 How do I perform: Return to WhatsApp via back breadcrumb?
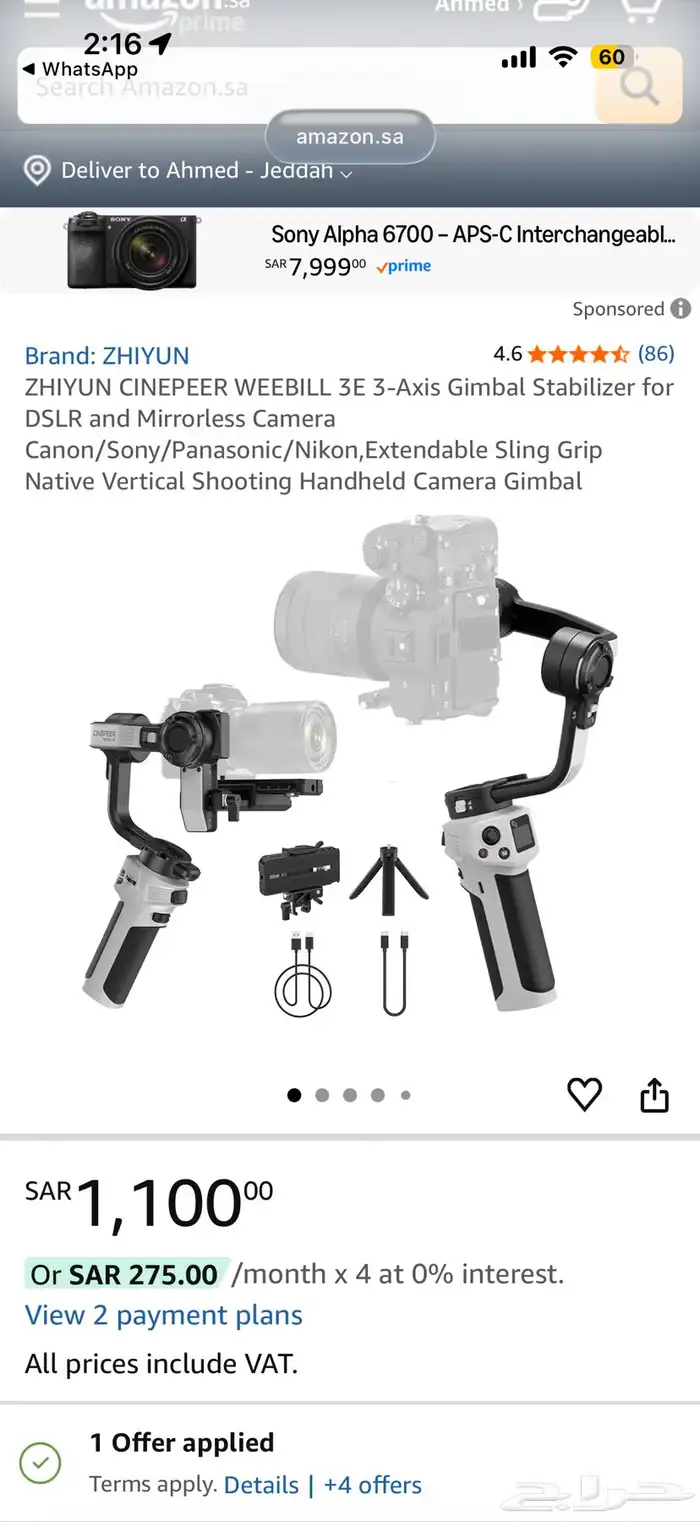[80, 69]
